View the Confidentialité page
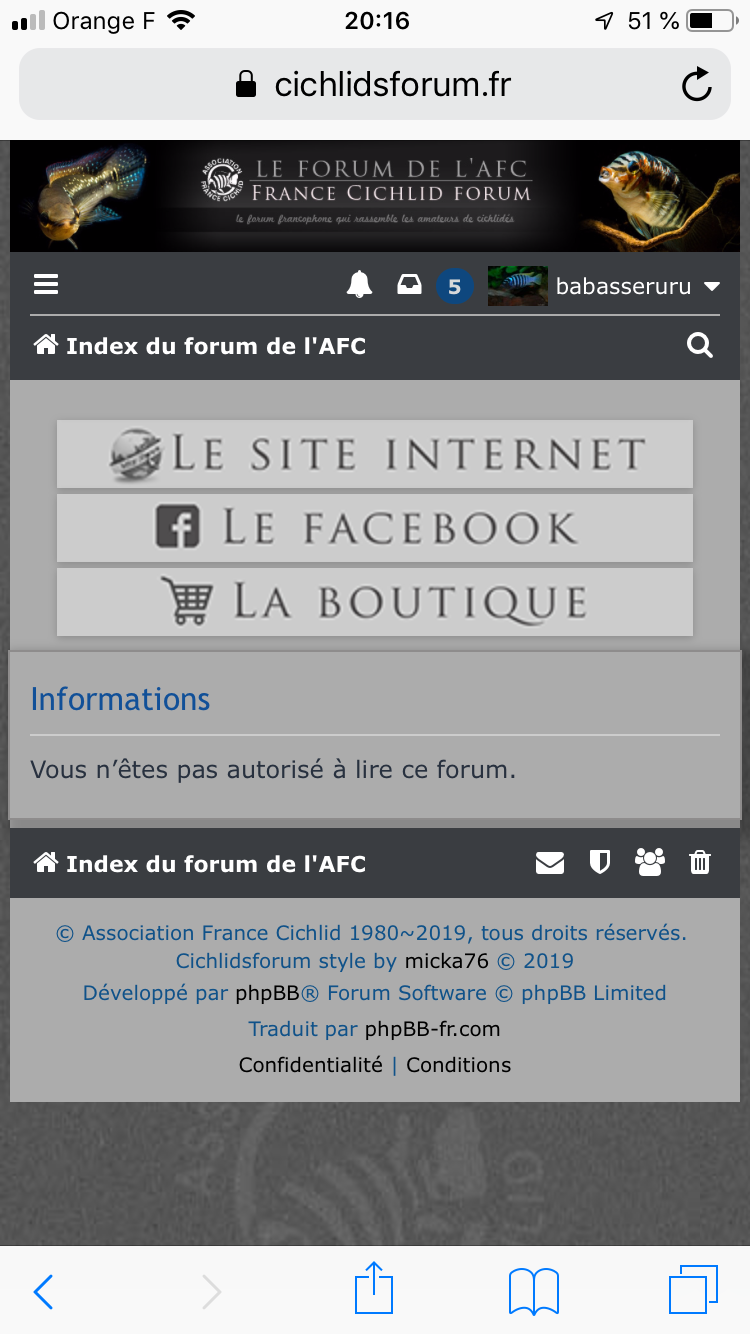750x1334 pixels. pyautogui.click(x=310, y=1065)
